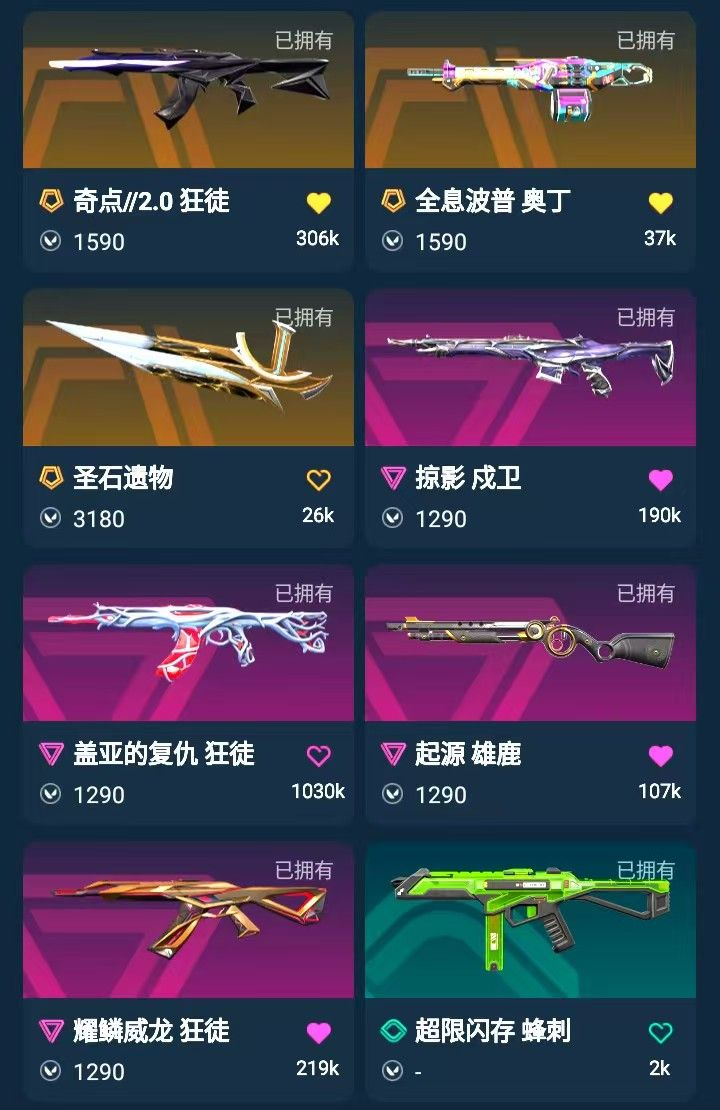This screenshot has height=1110, width=720.
Task: Open the 盖亚的复仇 狂徒 skin card
Action: pyautogui.click(x=188, y=694)
